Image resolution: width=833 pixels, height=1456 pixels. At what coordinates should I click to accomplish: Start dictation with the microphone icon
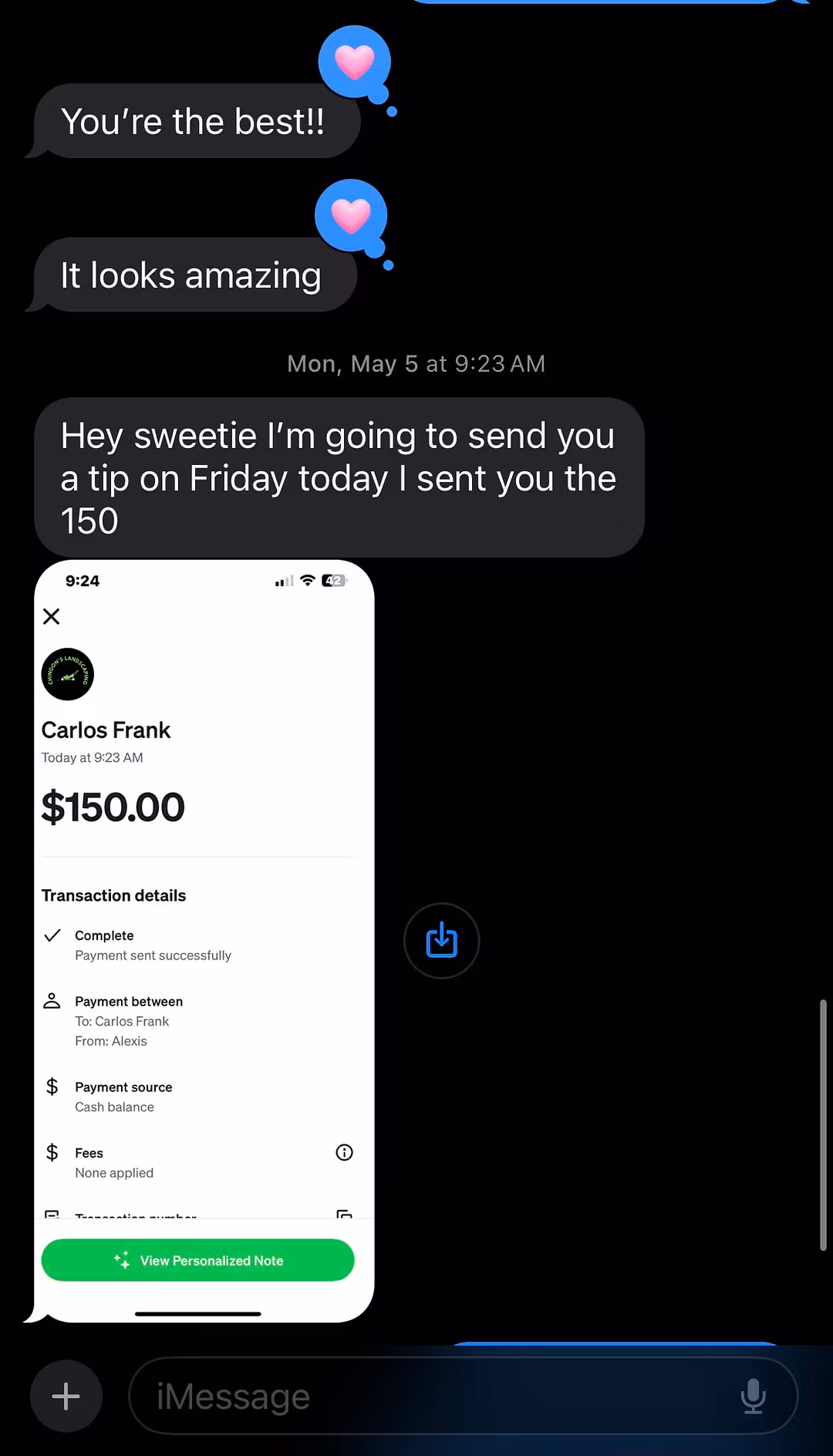(753, 1396)
